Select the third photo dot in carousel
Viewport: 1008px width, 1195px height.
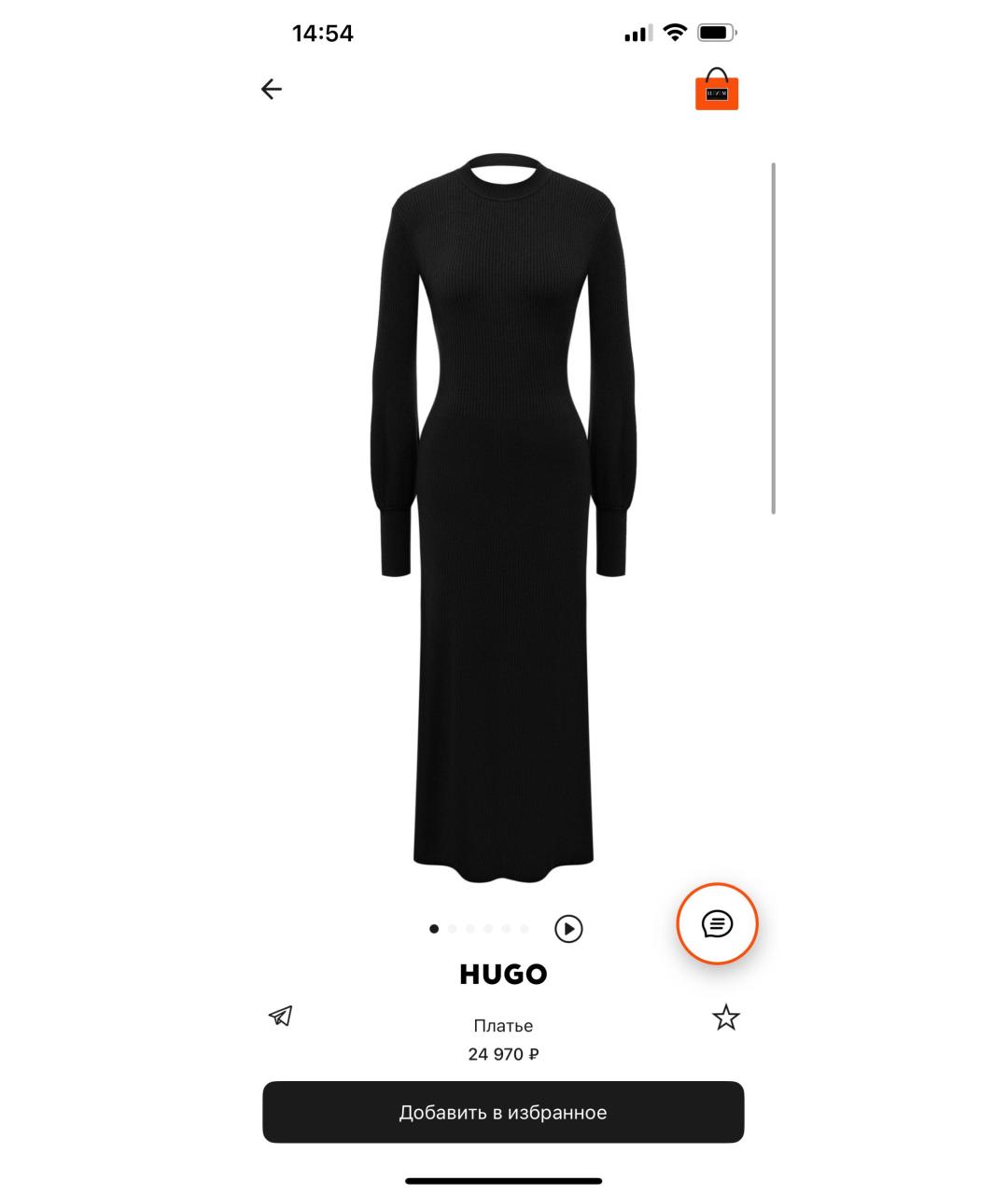pyautogui.click(x=469, y=929)
